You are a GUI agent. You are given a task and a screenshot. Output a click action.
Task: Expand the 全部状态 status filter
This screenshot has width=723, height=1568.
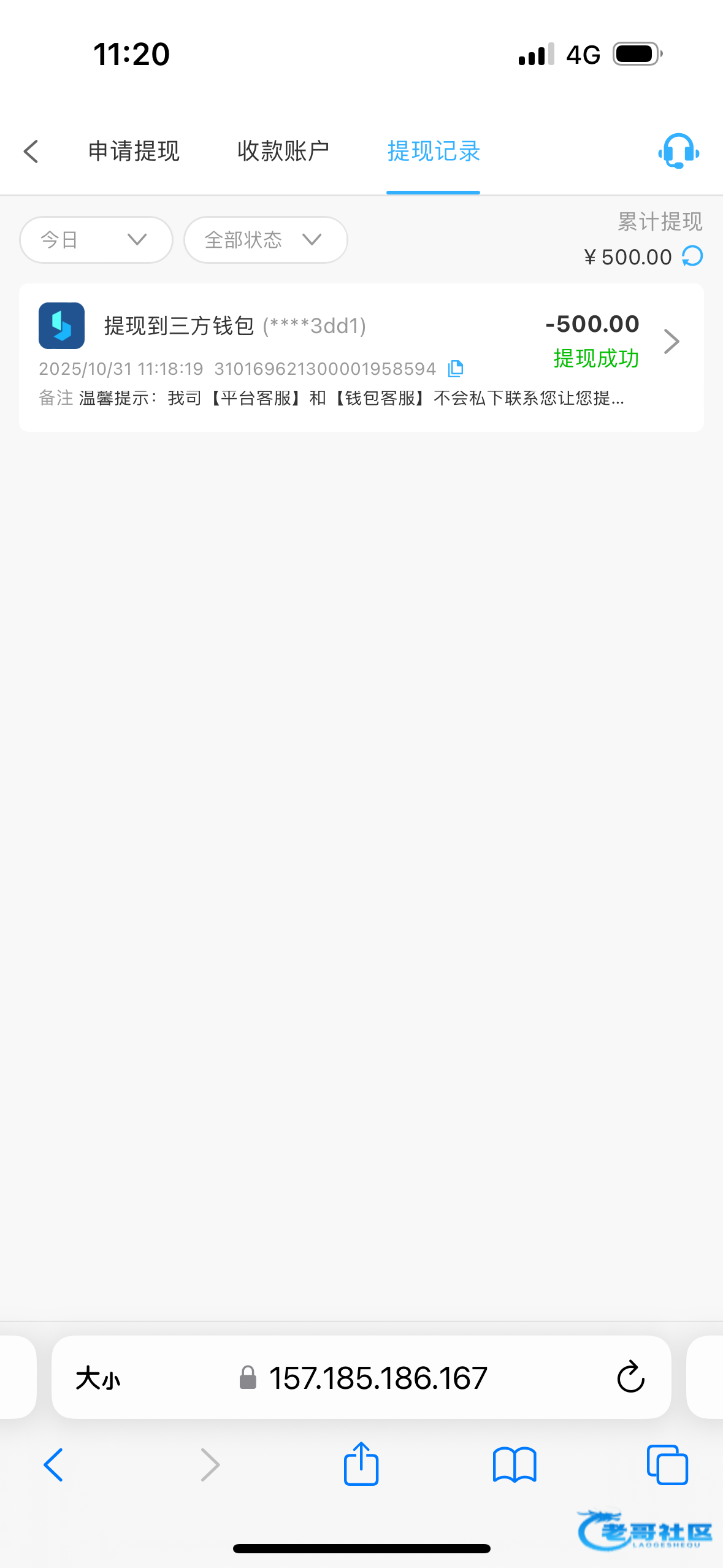click(265, 240)
